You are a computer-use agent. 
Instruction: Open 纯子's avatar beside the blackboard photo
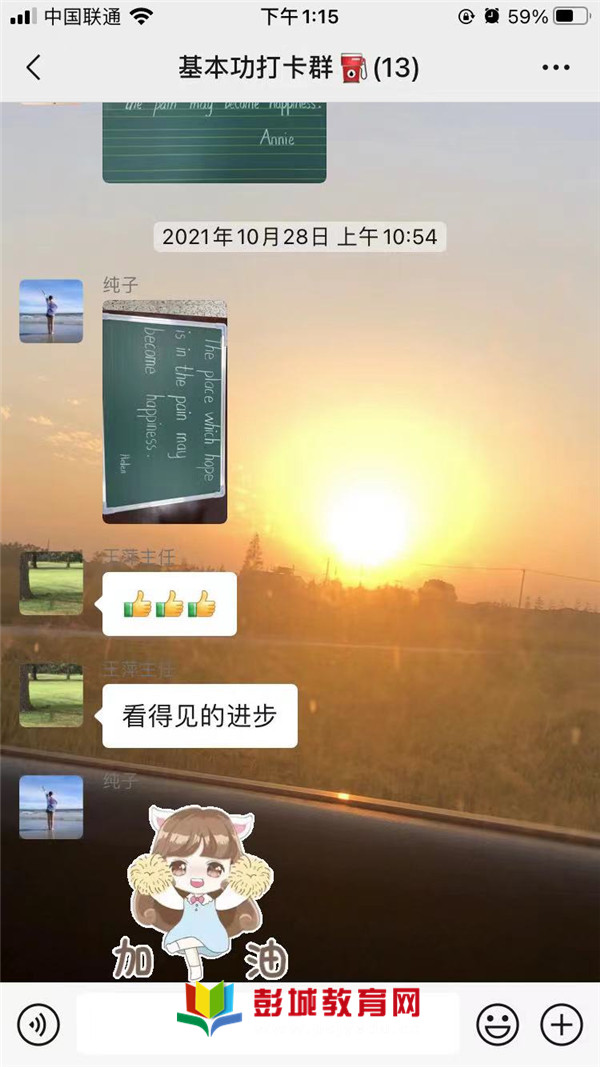point(51,311)
